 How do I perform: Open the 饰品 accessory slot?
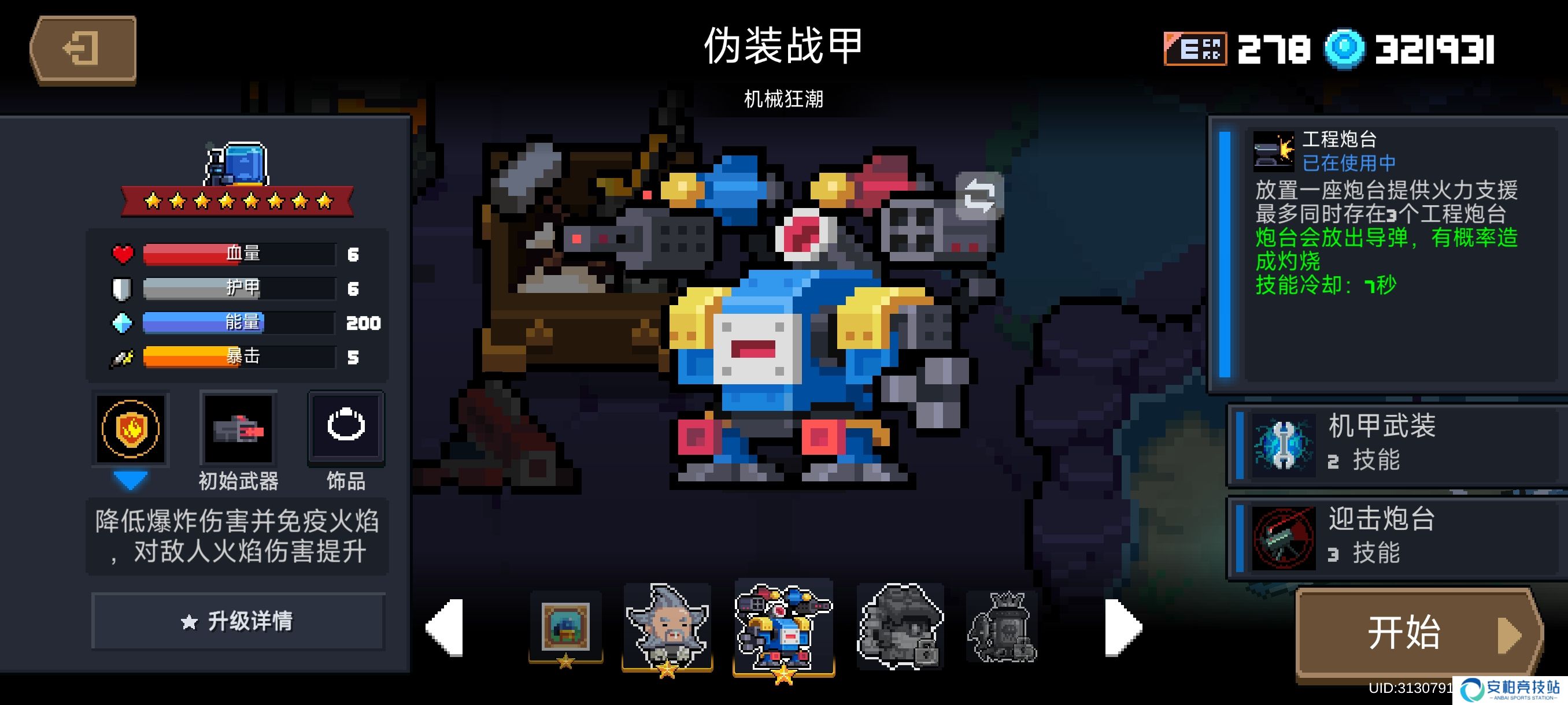tap(346, 428)
